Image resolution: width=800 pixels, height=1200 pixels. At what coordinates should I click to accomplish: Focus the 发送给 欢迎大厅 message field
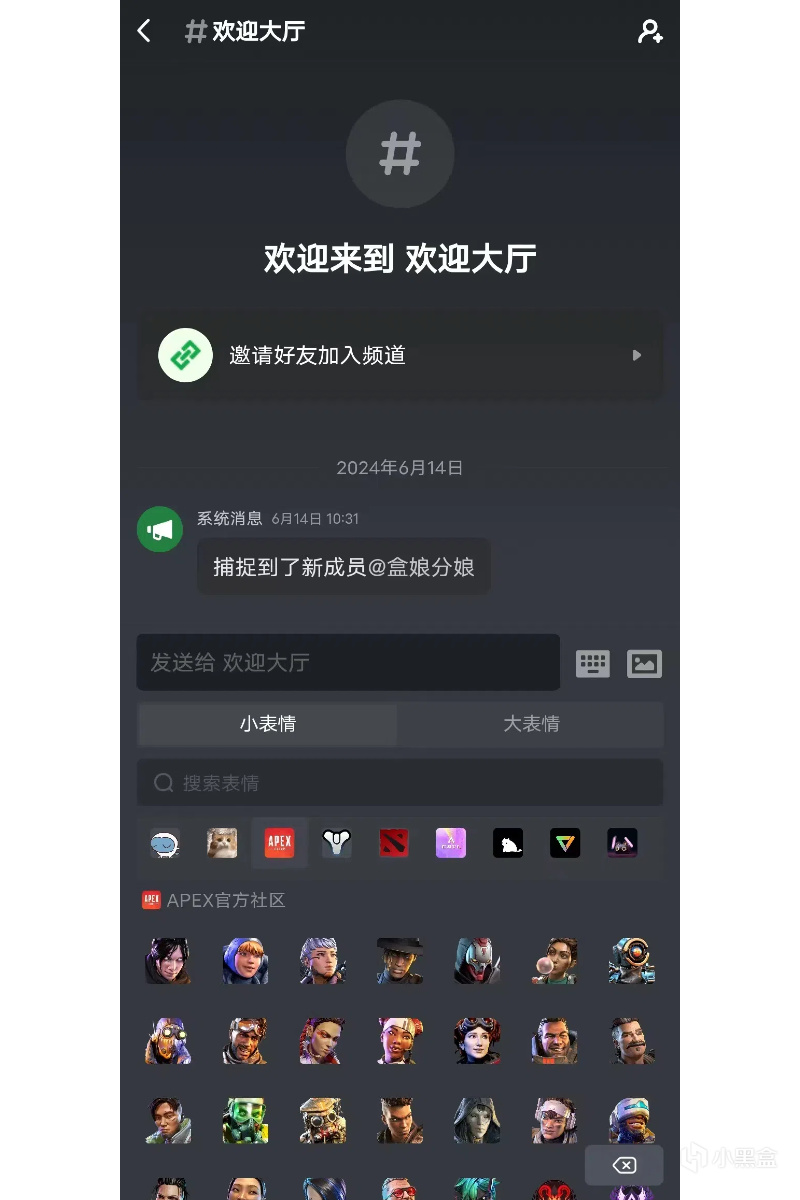(x=348, y=662)
